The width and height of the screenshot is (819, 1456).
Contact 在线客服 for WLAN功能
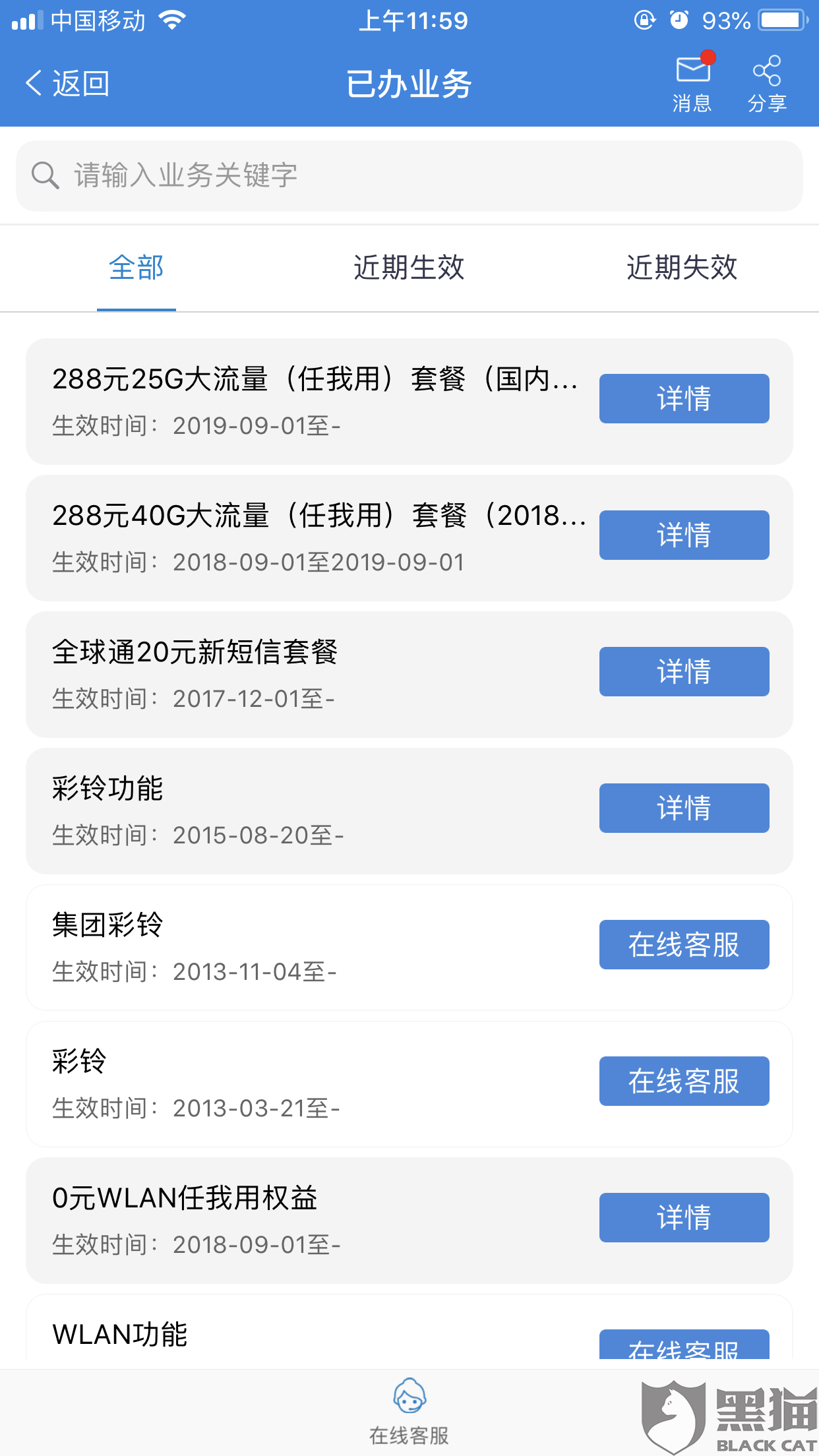point(684,1345)
